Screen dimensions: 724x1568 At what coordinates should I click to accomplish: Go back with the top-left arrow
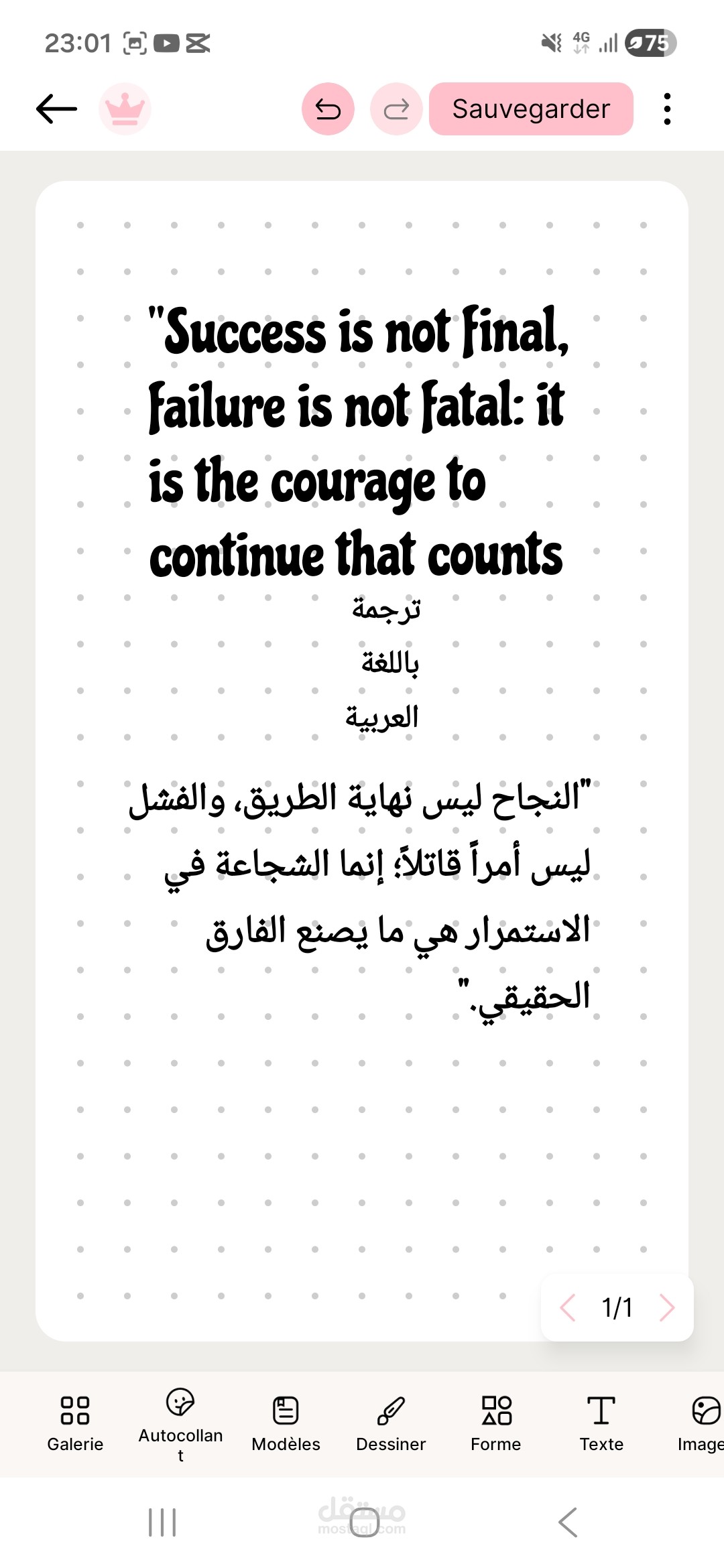point(56,109)
